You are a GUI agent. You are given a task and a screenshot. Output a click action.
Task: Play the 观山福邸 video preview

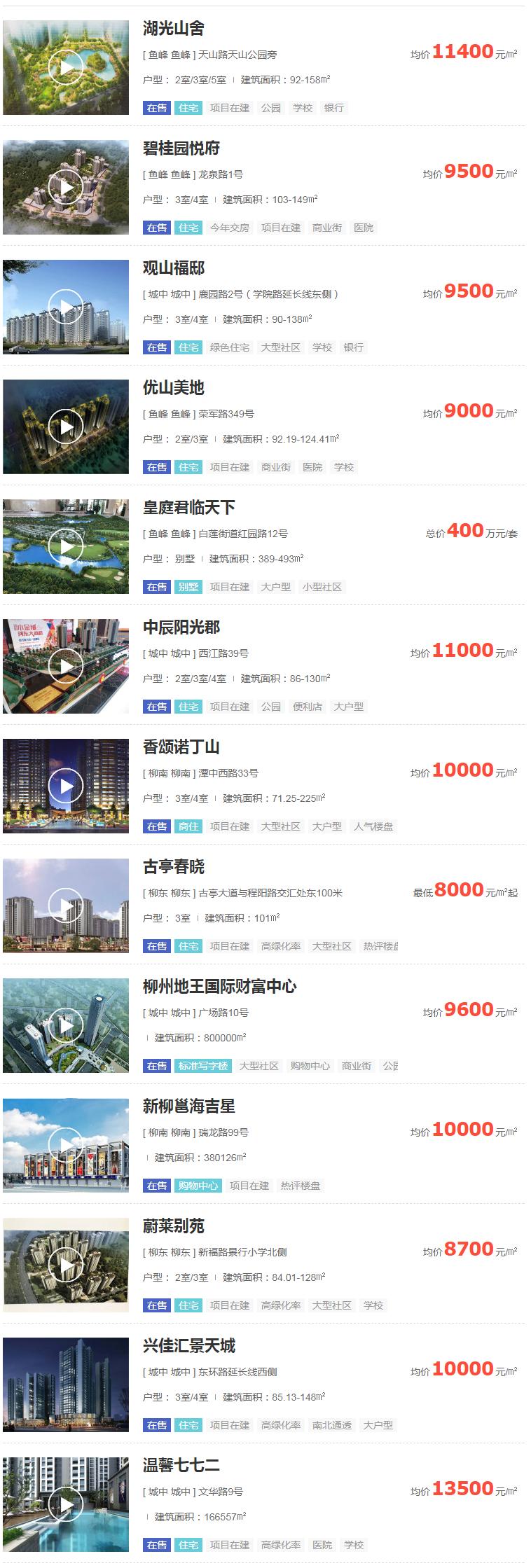click(x=67, y=305)
